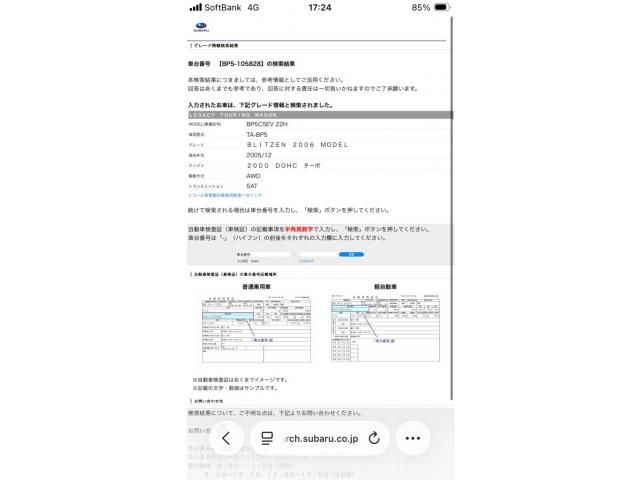Tap the blue 検索 search button
Image resolution: width=640 pixels, height=480 pixels.
[x=351, y=254]
